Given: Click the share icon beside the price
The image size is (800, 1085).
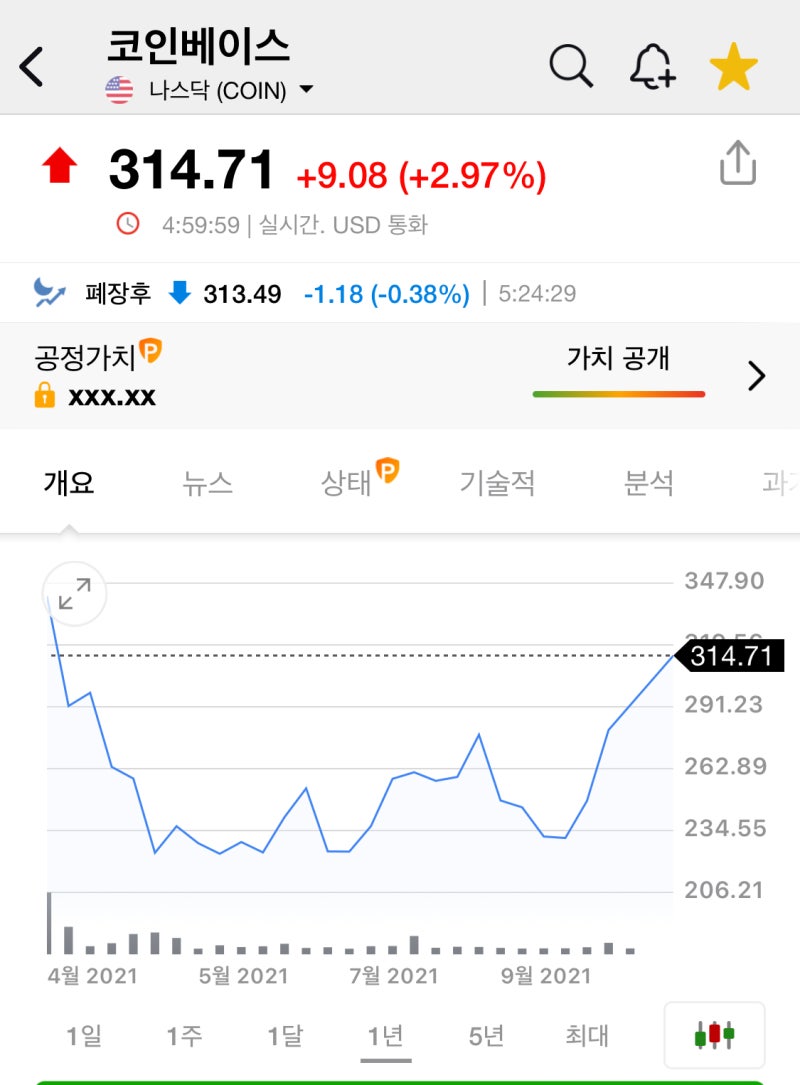Looking at the screenshot, I should point(738,164).
